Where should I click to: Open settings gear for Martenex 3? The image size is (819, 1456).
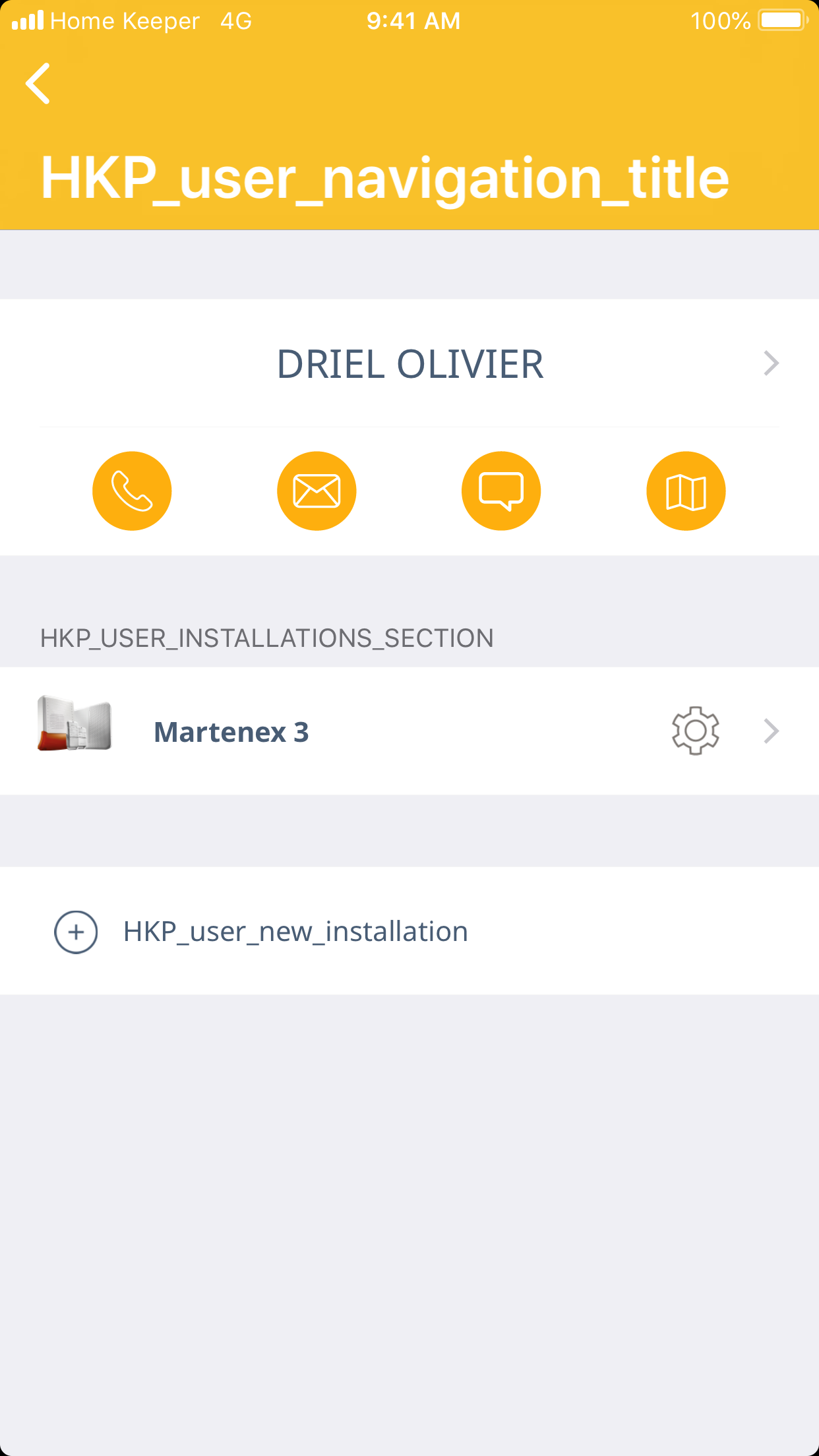695,731
